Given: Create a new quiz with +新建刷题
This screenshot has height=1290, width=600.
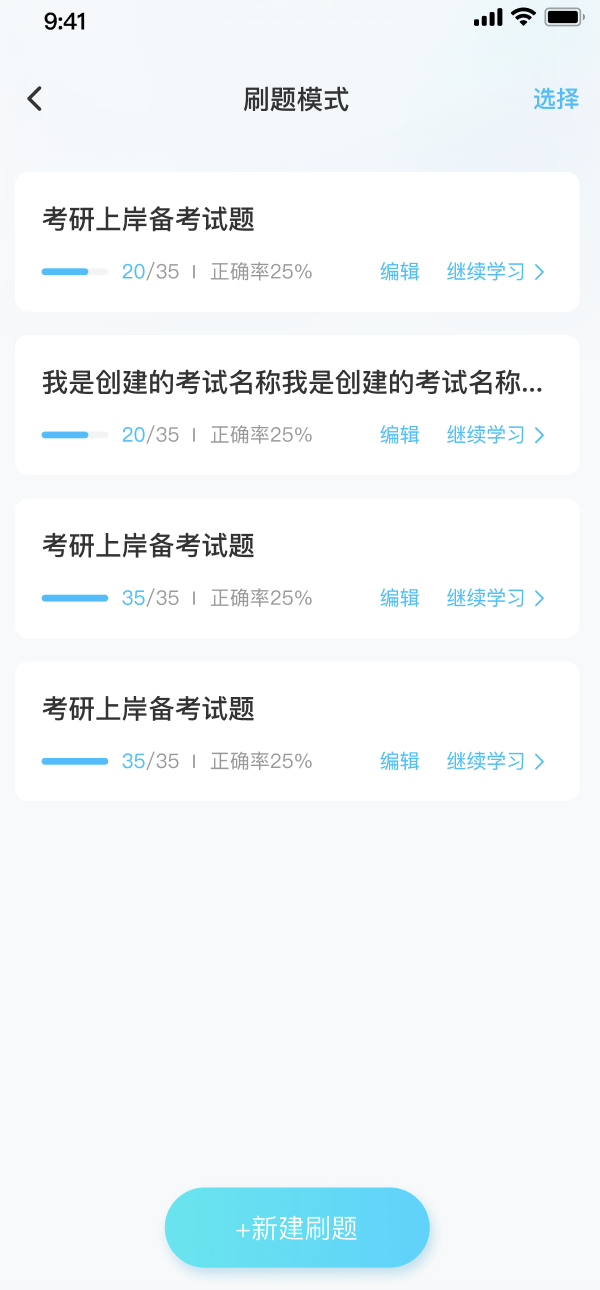Looking at the screenshot, I should (x=297, y=1228).
